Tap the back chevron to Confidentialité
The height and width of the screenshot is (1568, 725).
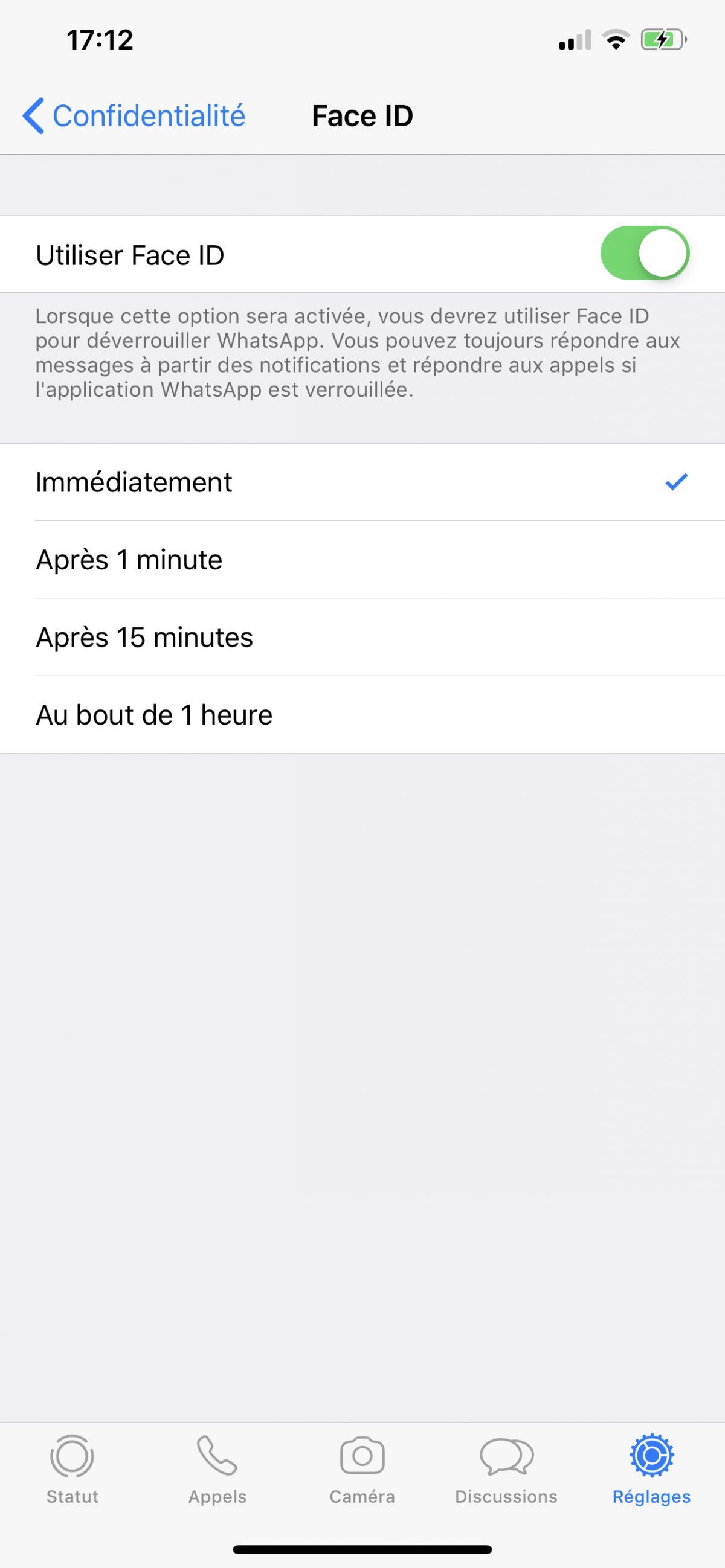(x=34, y=116)
